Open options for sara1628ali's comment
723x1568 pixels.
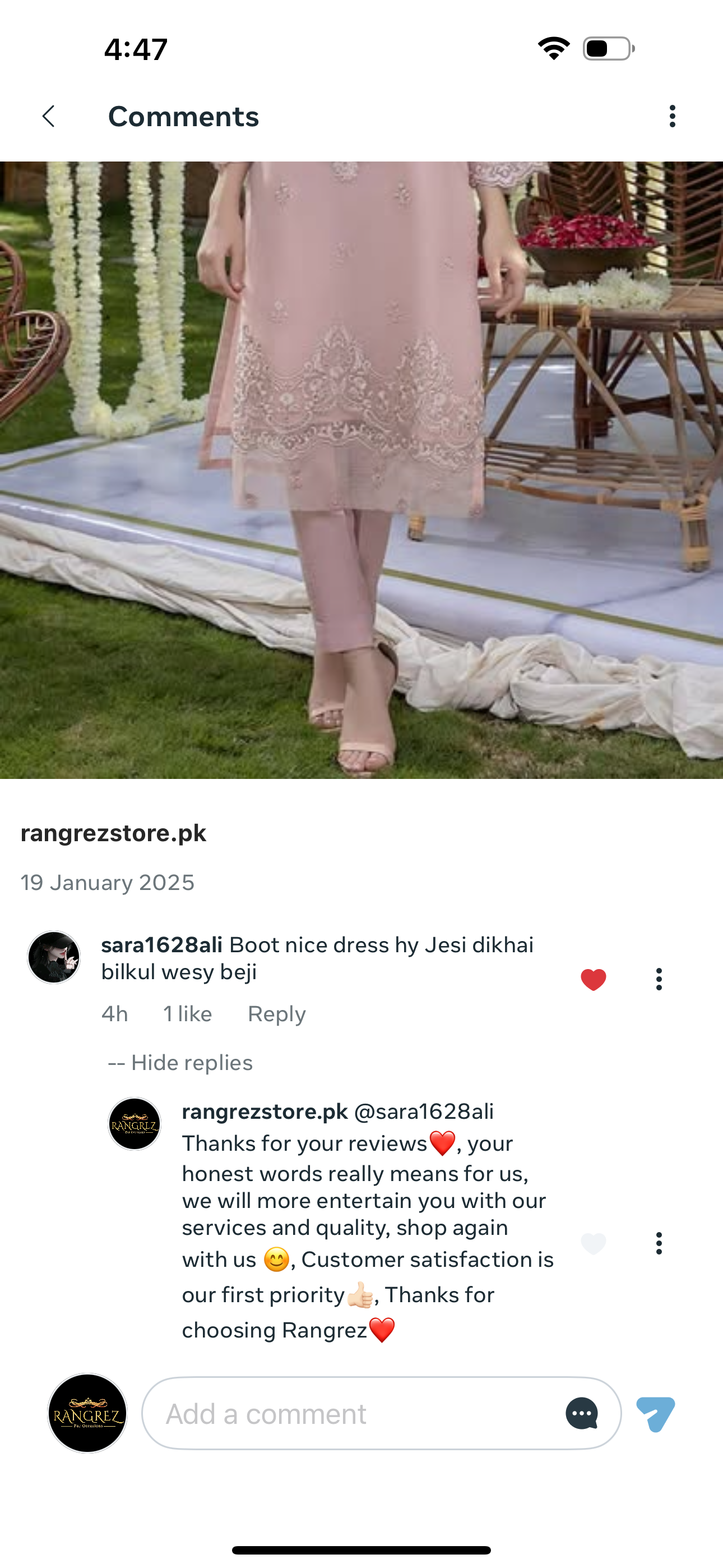(659, 979)
